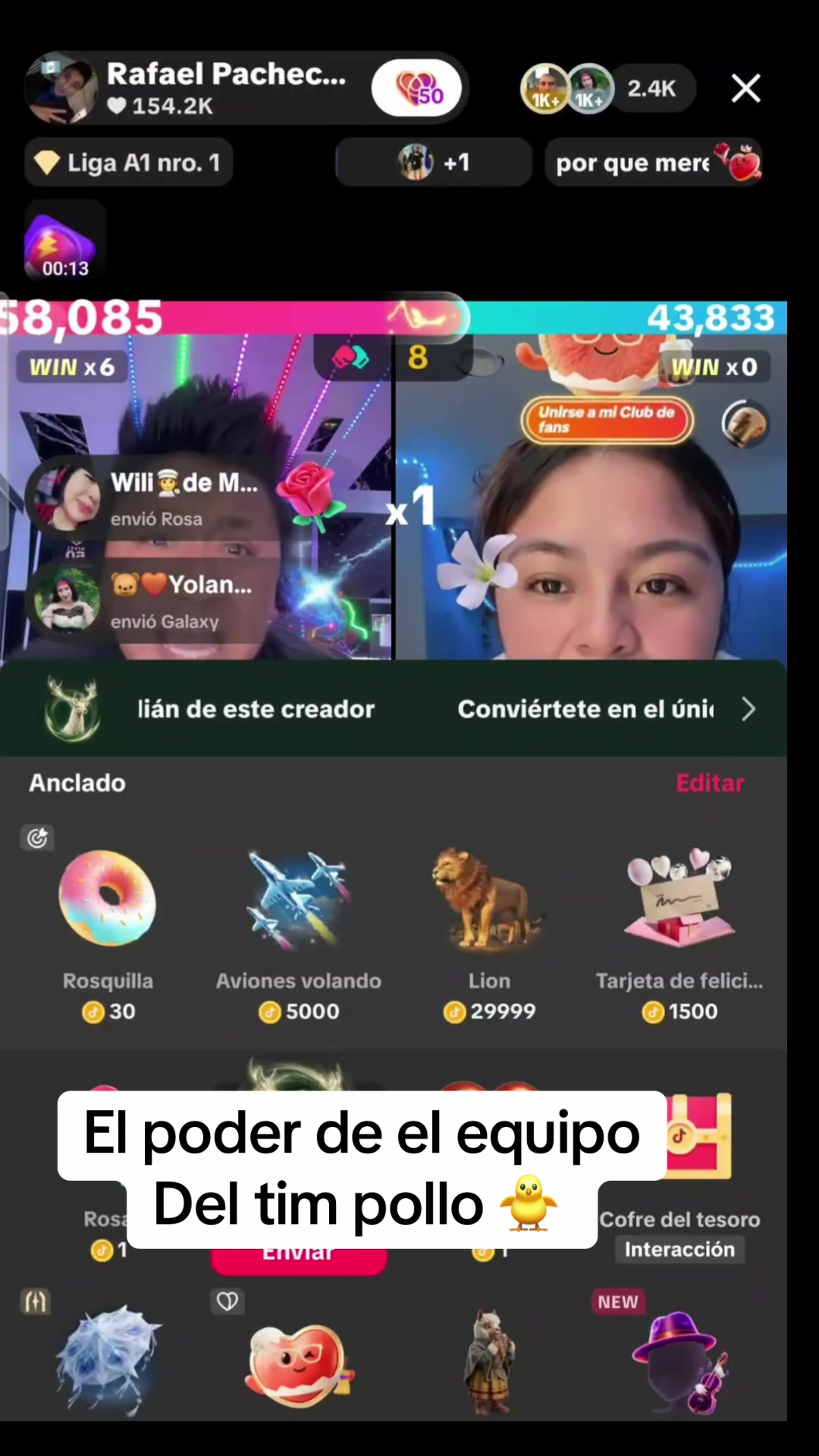Viewport: 819px width, 1456px height.
Task: Join the fan club via Unirse a mi Club de fans
Action: (607, 419)
